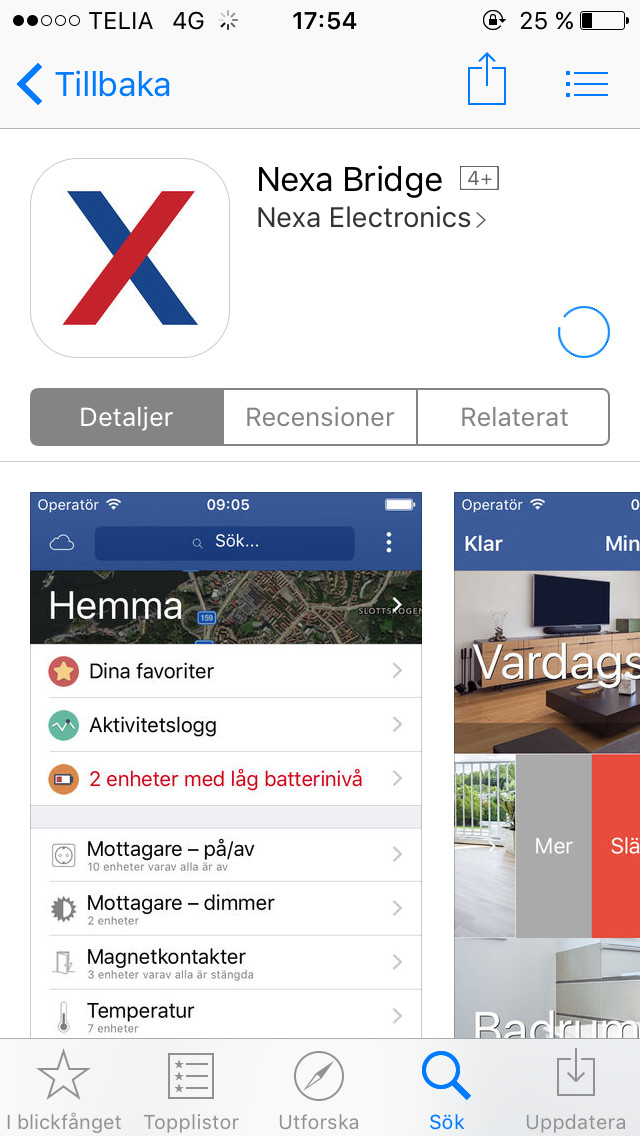Screen dimensions: 640x1136
Task: Open the Vardagsrum app screenshot preview
Action: [547, 764]
